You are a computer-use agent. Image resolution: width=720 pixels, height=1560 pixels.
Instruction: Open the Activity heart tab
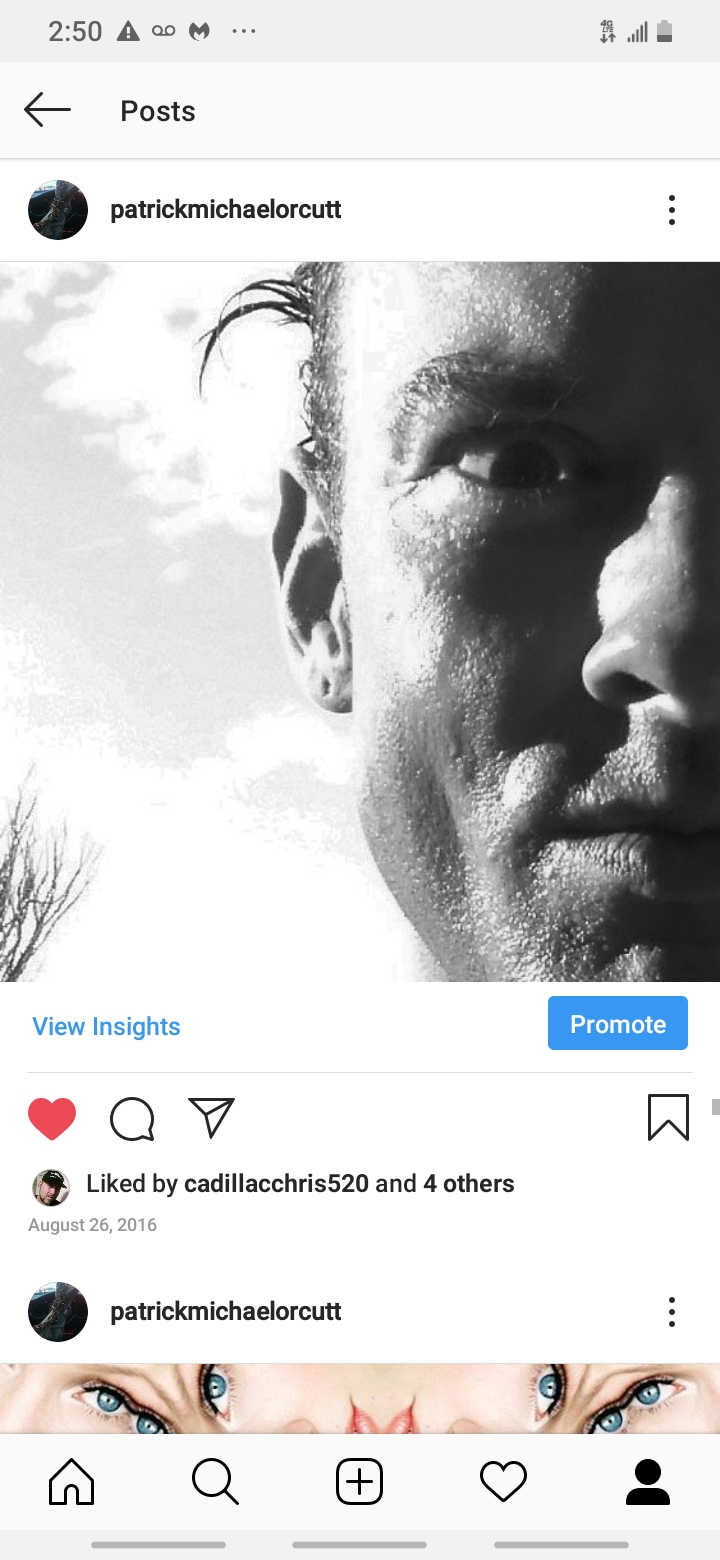pyautogui.click(x=503, y=1481)
